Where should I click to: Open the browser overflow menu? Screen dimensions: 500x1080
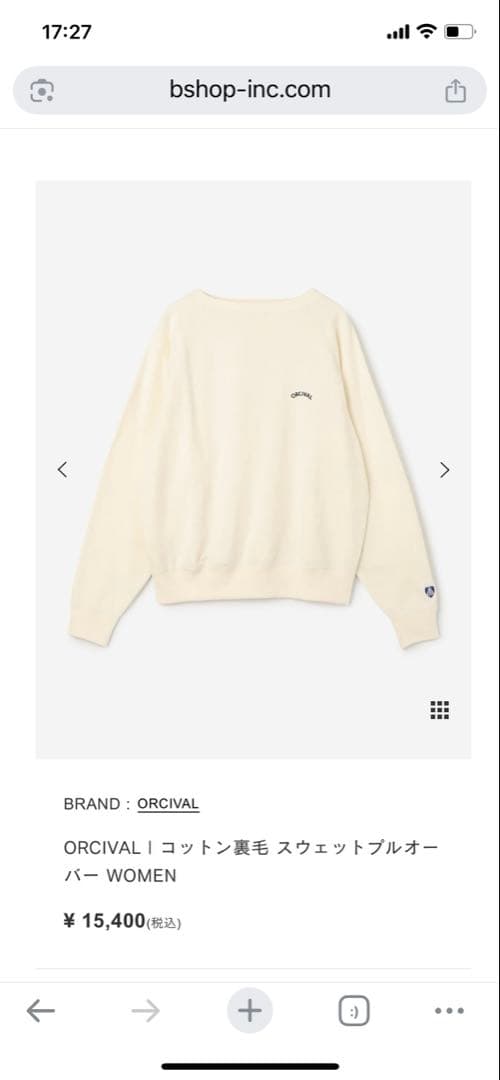(x=449, y=1010)
